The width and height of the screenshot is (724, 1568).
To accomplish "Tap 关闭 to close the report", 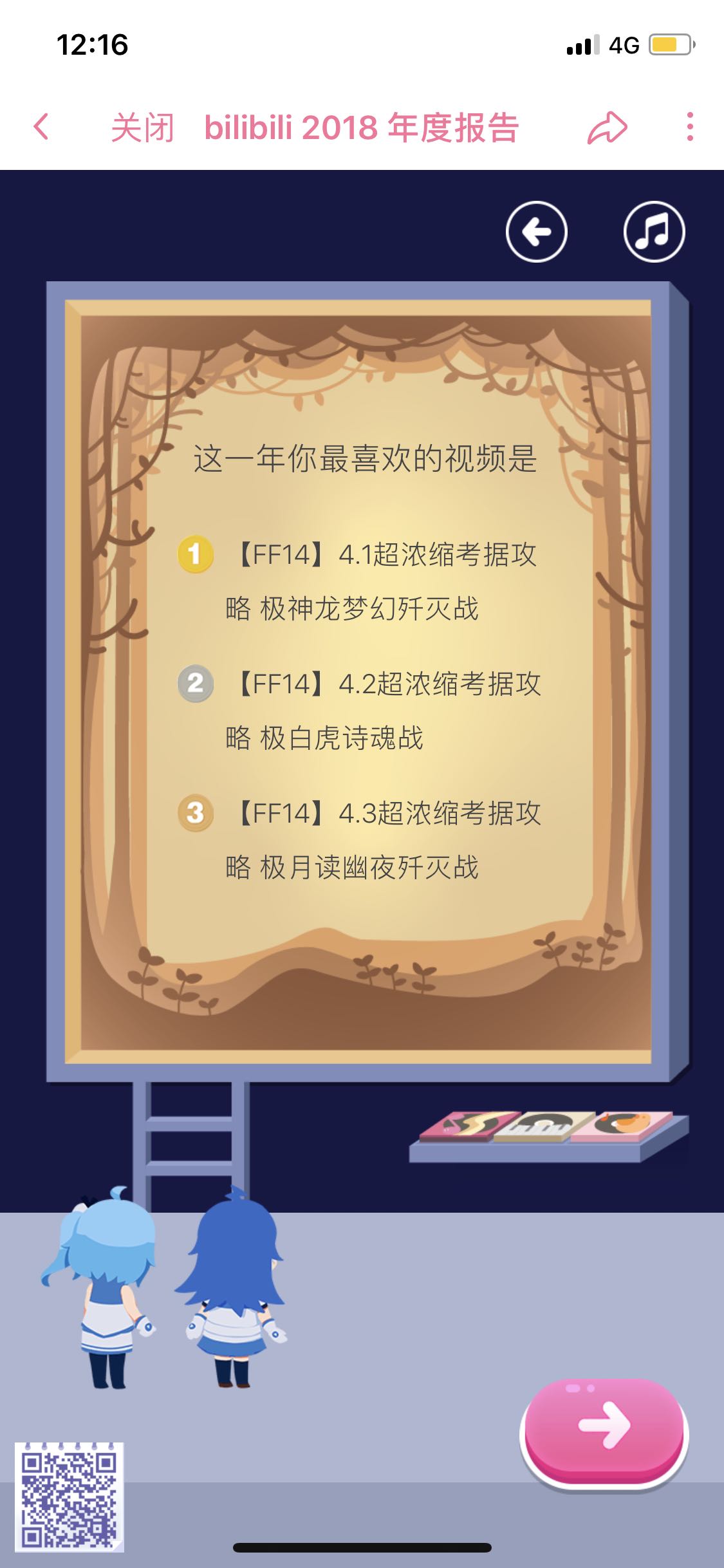I will pyautogui.click(x=143, y=127).
